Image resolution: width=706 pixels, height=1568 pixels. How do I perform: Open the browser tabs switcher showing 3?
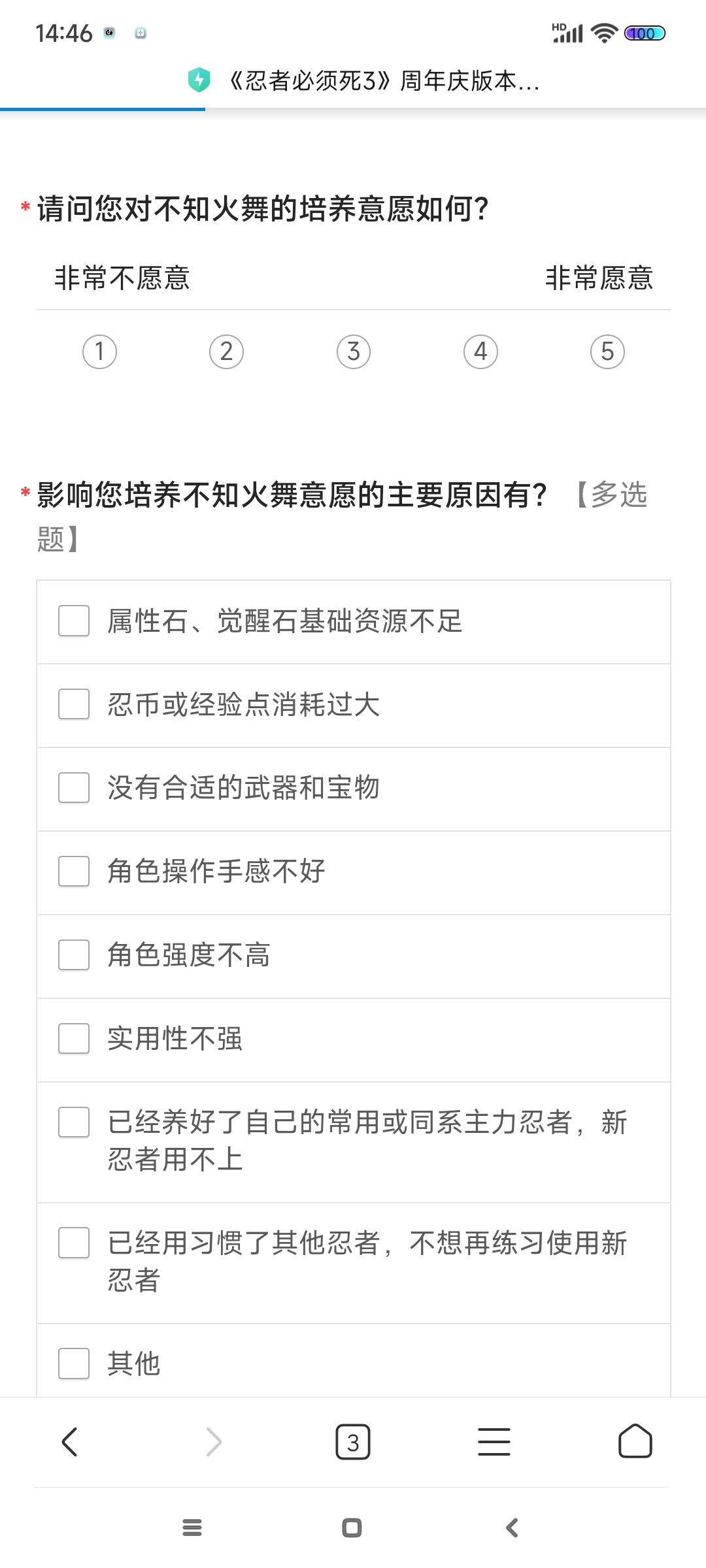(353, 1442)
